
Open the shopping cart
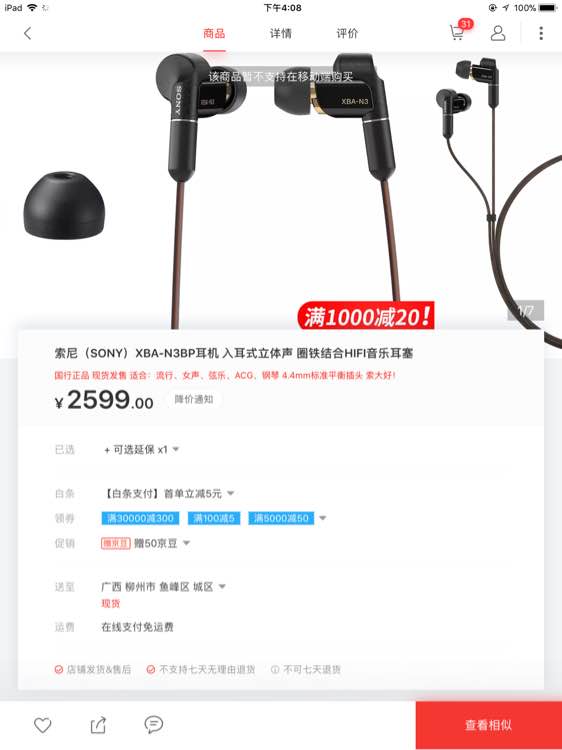tap(460, 31)
